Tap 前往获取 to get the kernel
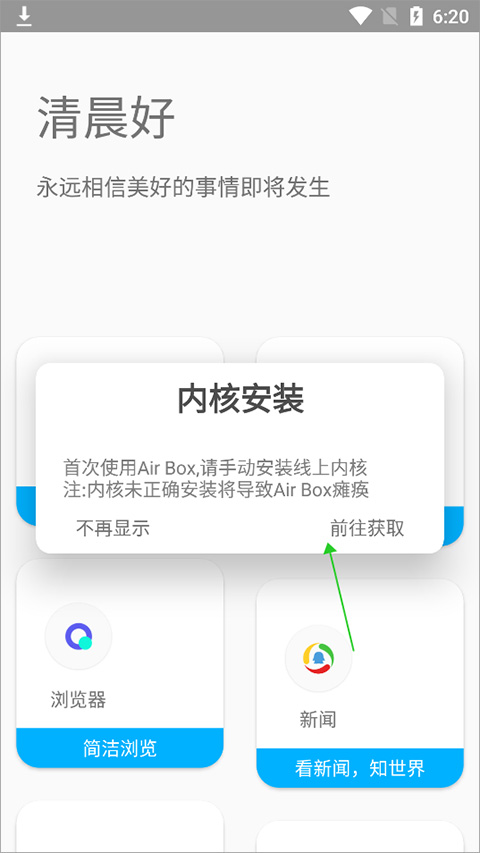The image size is (480, 853). coord(367,528)
